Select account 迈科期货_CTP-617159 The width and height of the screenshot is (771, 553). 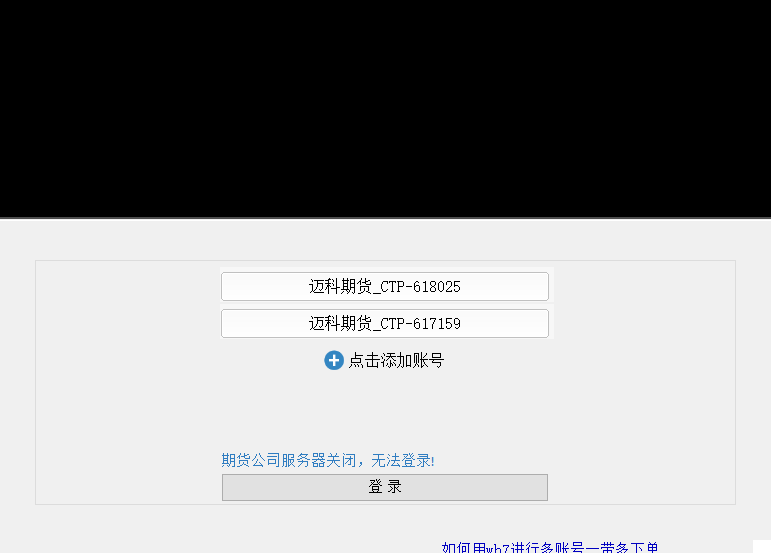click(x=385, y=324)
